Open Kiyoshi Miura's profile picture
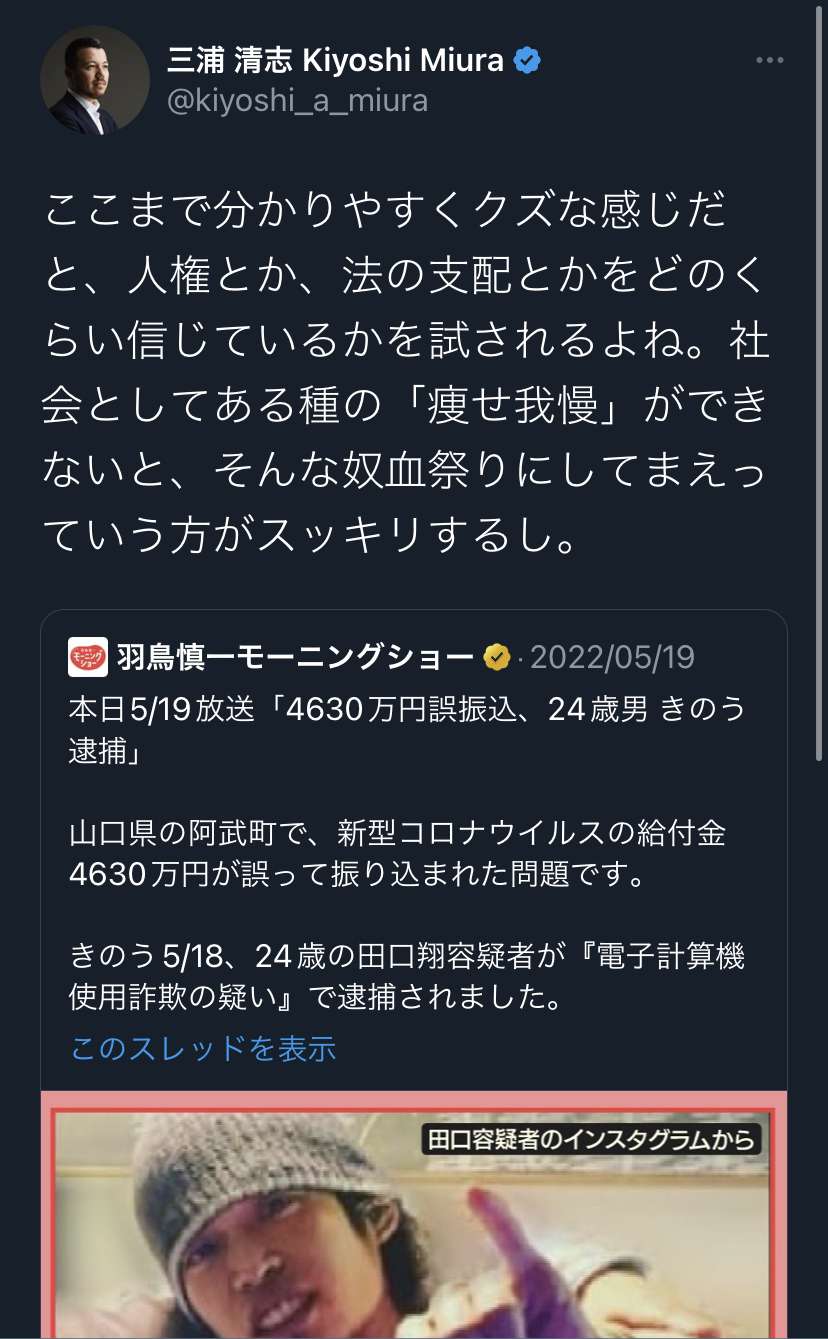 tap(94, 80)
